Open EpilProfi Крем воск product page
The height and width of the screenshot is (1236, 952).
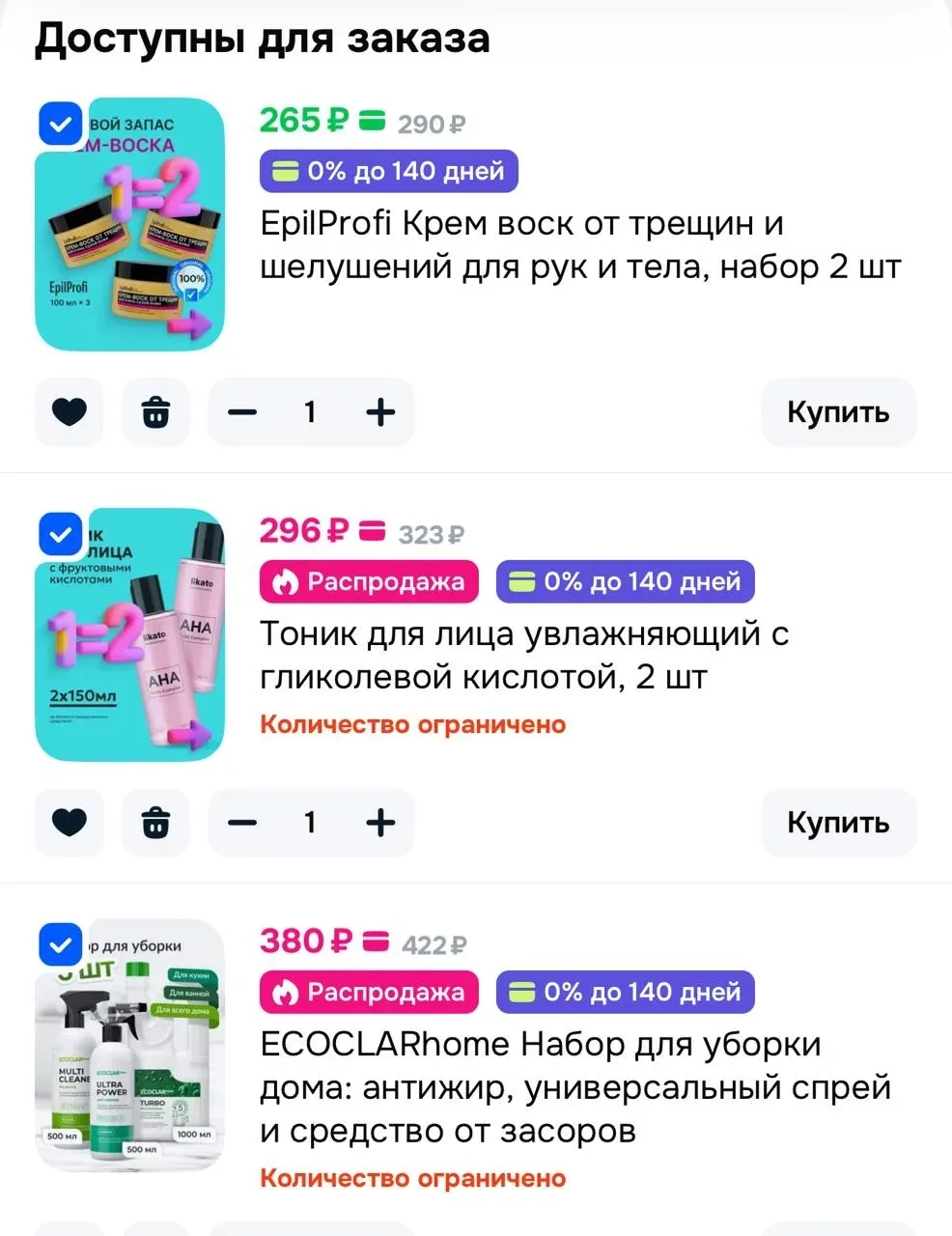(579, 244)
